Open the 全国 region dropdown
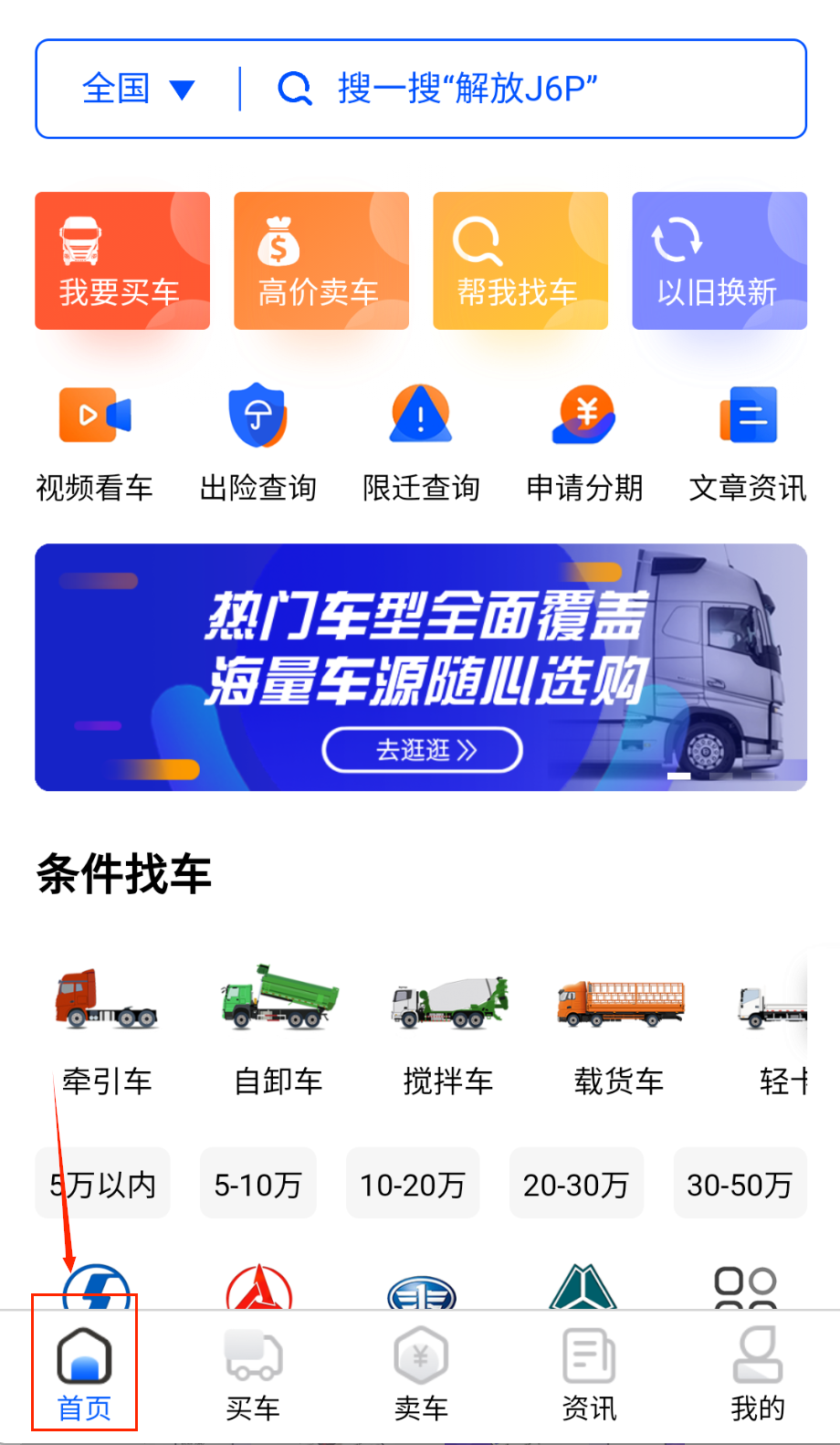Image resolution: width=840 pixels, height=1445 pixels. coord(137,89)
